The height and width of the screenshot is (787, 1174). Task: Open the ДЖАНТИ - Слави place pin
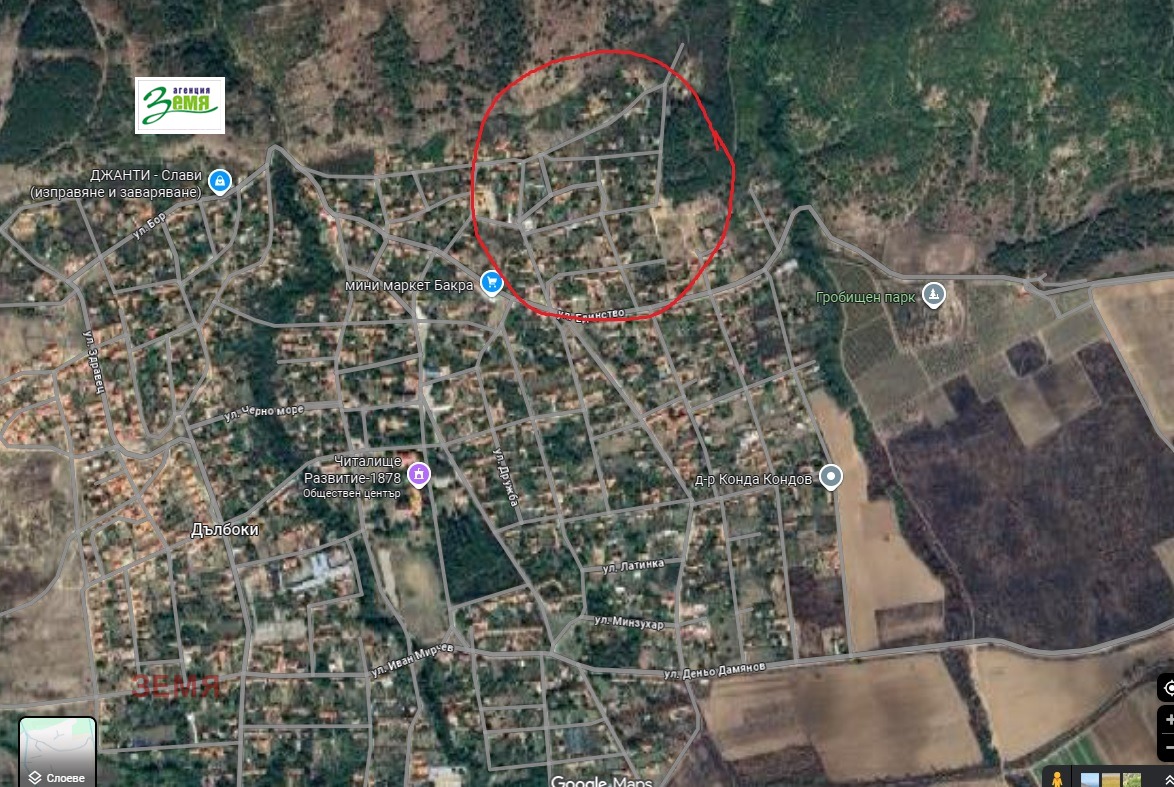pos(219,182)
